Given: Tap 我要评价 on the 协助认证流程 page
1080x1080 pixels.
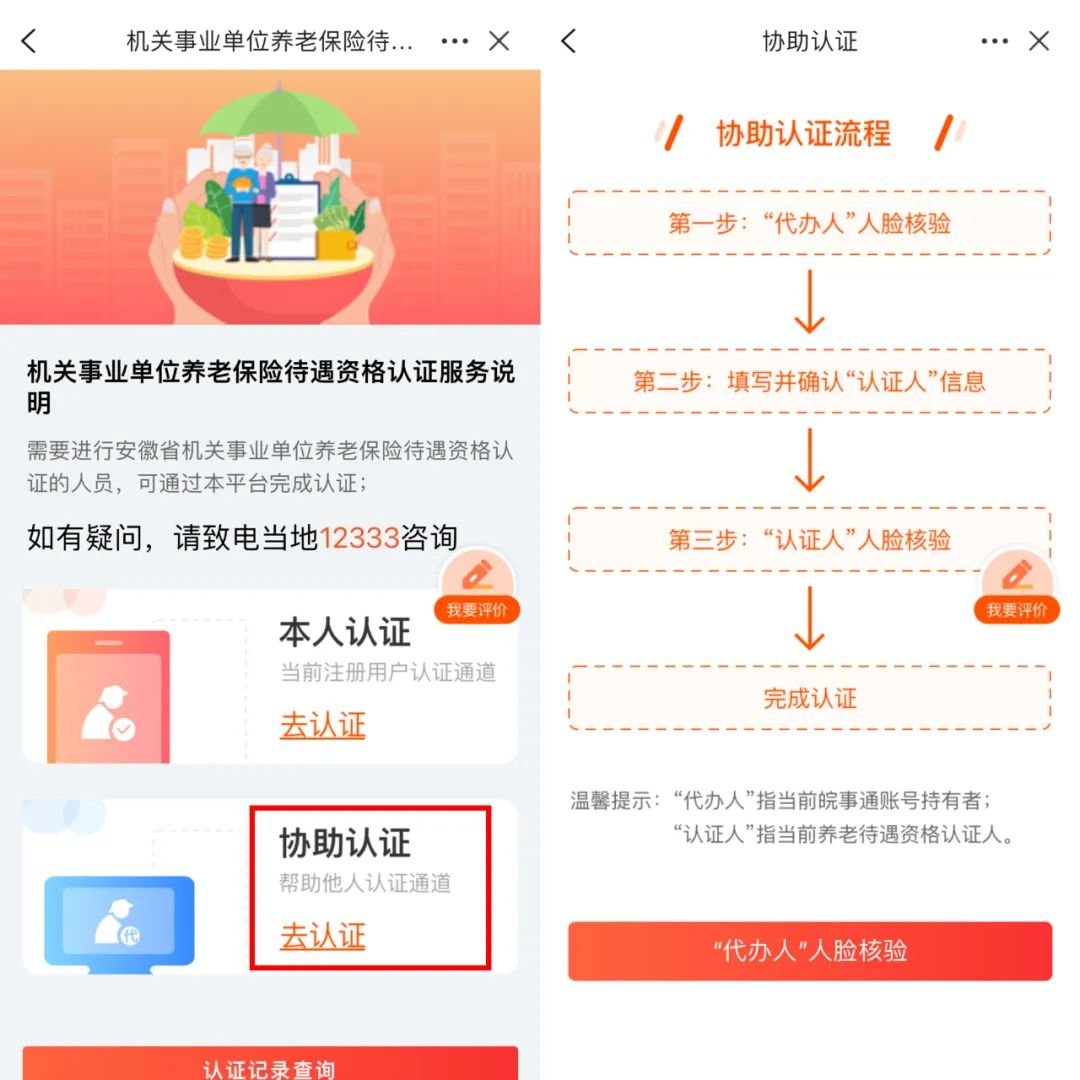Looking at the screenshot, I should click(1017, 591).
